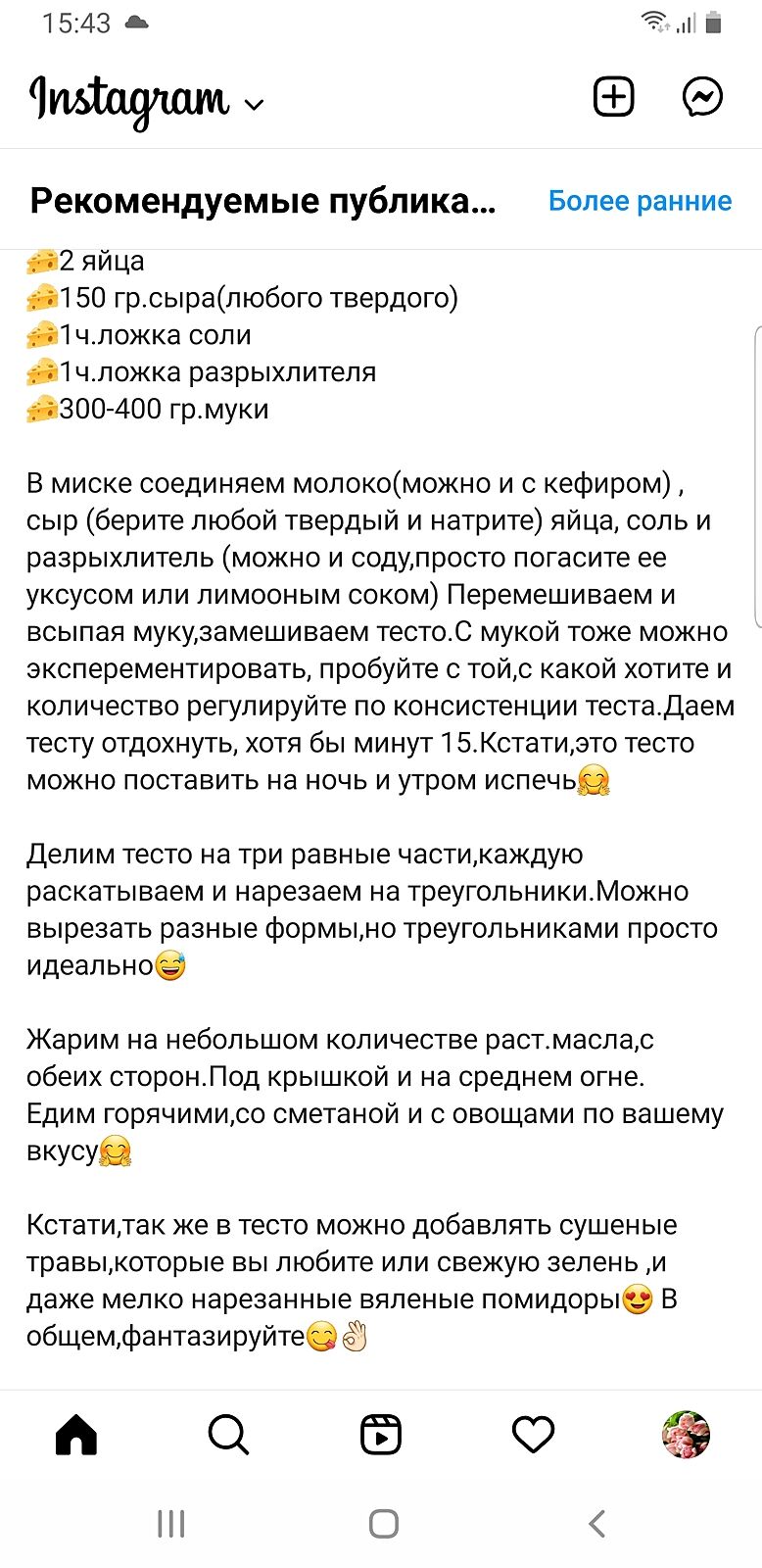
Task: Create a new post with plus icon
Action: click(x=614, y=97)
